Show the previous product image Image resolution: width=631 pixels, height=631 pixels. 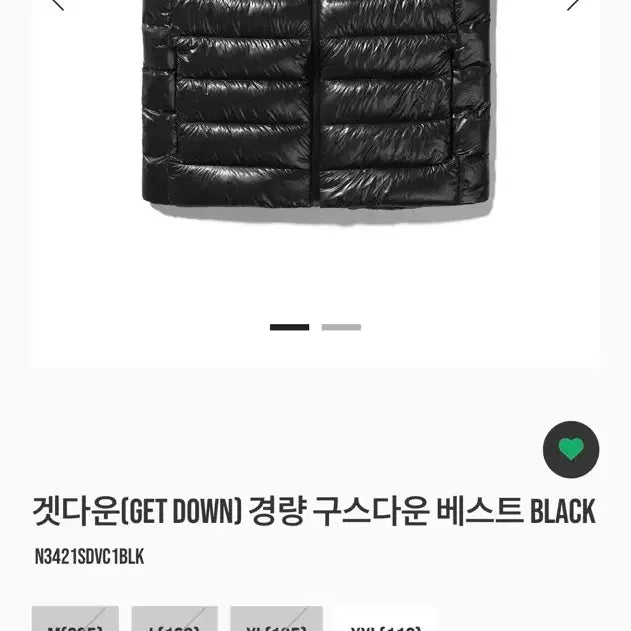56,4
